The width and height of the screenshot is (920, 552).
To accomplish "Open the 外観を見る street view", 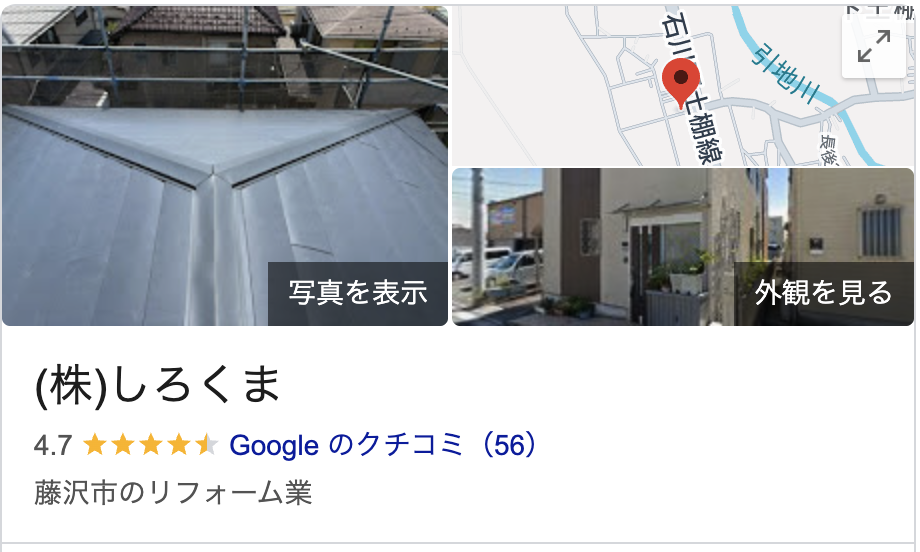I will tap(823, 293).
